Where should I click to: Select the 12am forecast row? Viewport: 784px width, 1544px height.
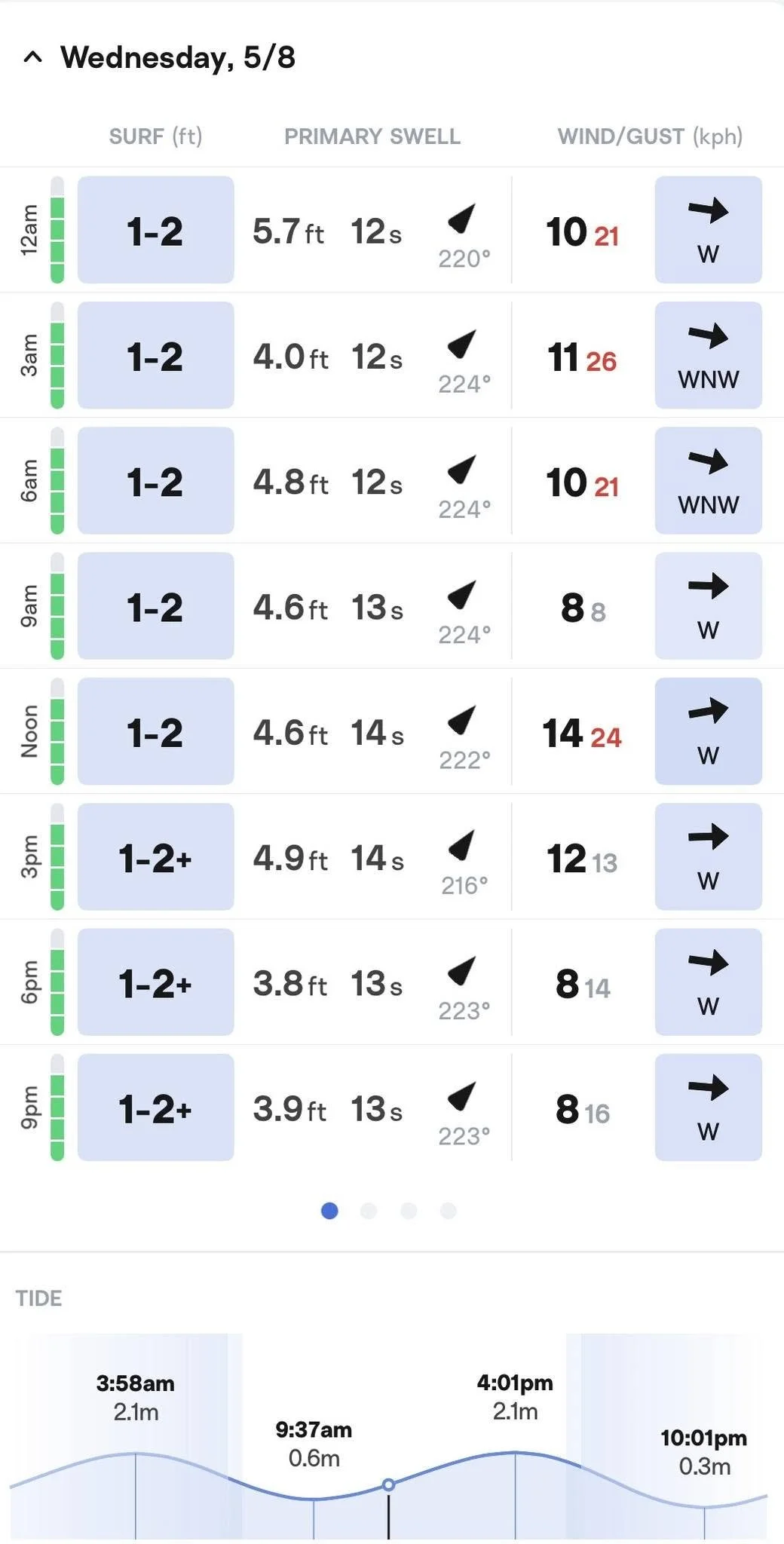392,230
